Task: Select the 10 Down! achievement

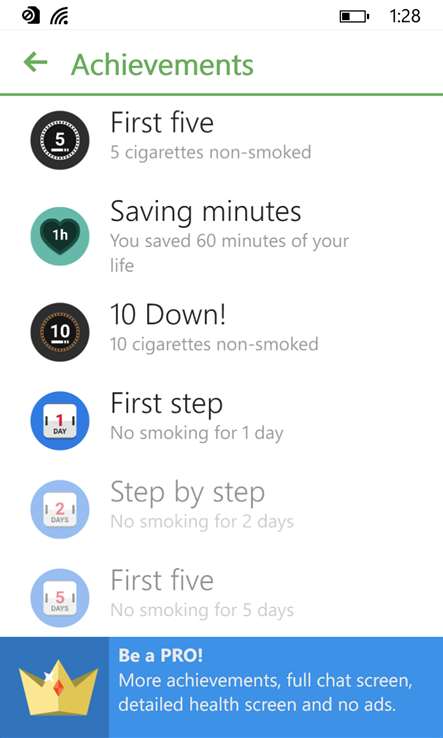Action: [221, 332]
